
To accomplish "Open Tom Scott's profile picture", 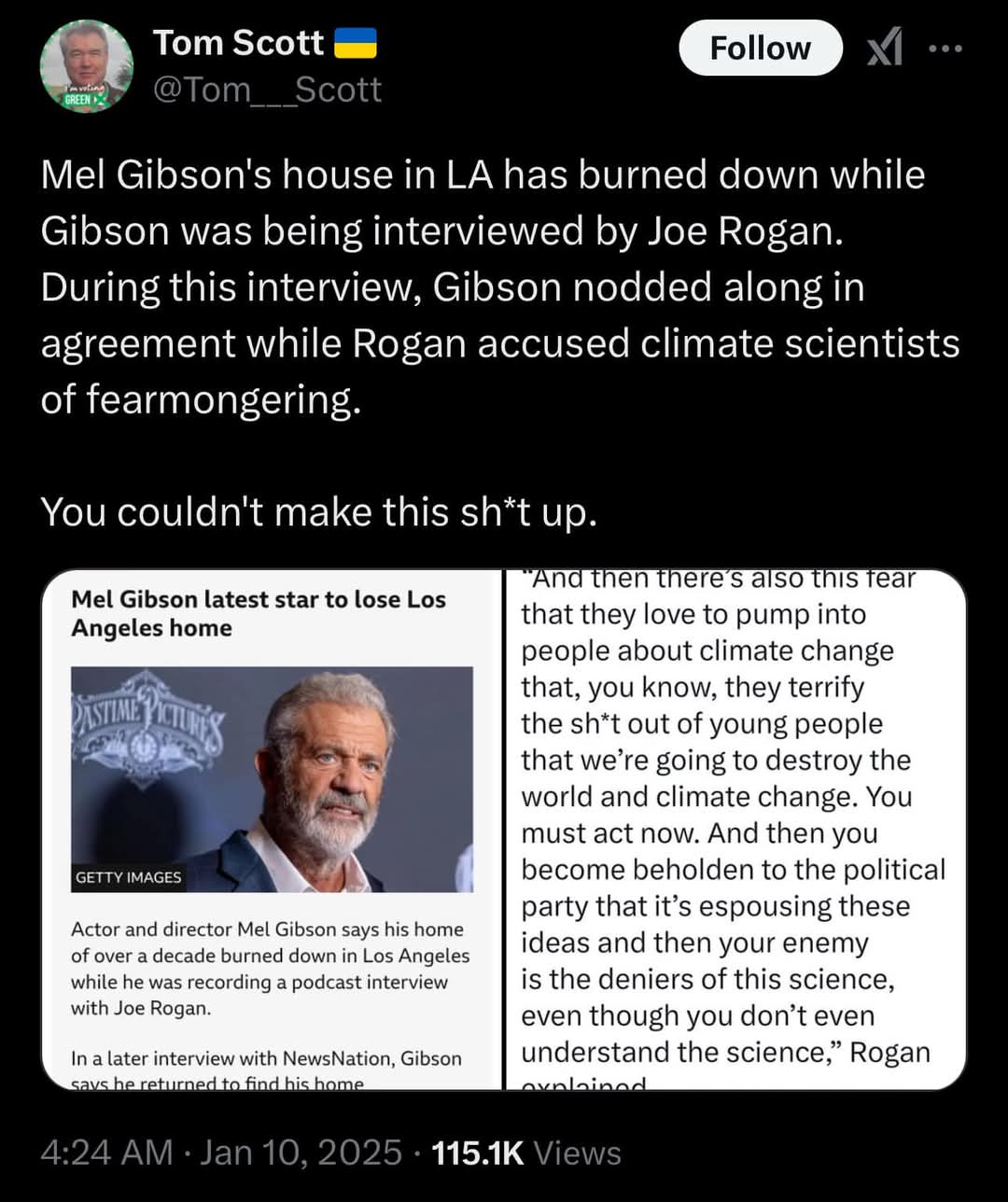I will pyautogui.click(x=86, y=66).
